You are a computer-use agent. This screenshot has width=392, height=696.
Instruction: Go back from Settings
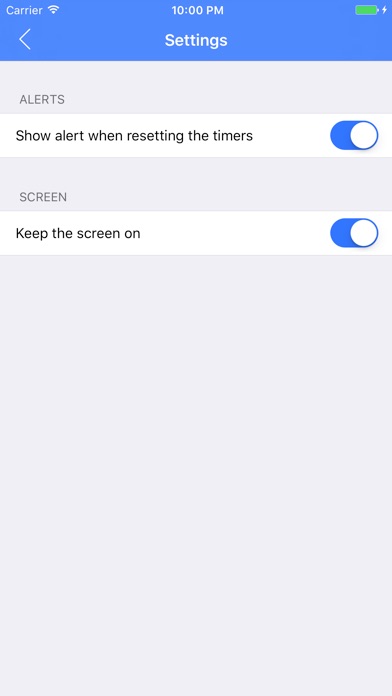(25, 40)
